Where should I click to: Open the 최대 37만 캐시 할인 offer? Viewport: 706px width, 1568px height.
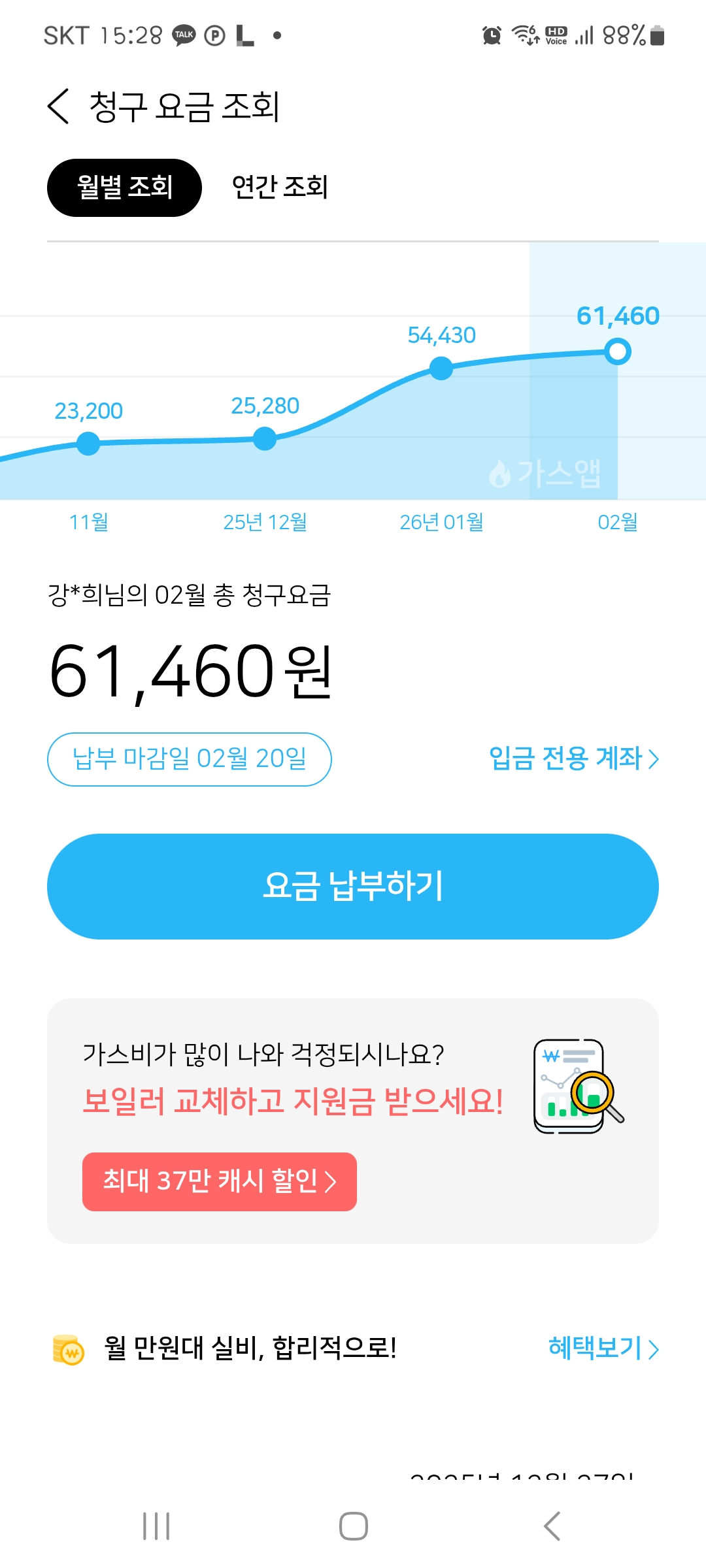pos(219,1181)
